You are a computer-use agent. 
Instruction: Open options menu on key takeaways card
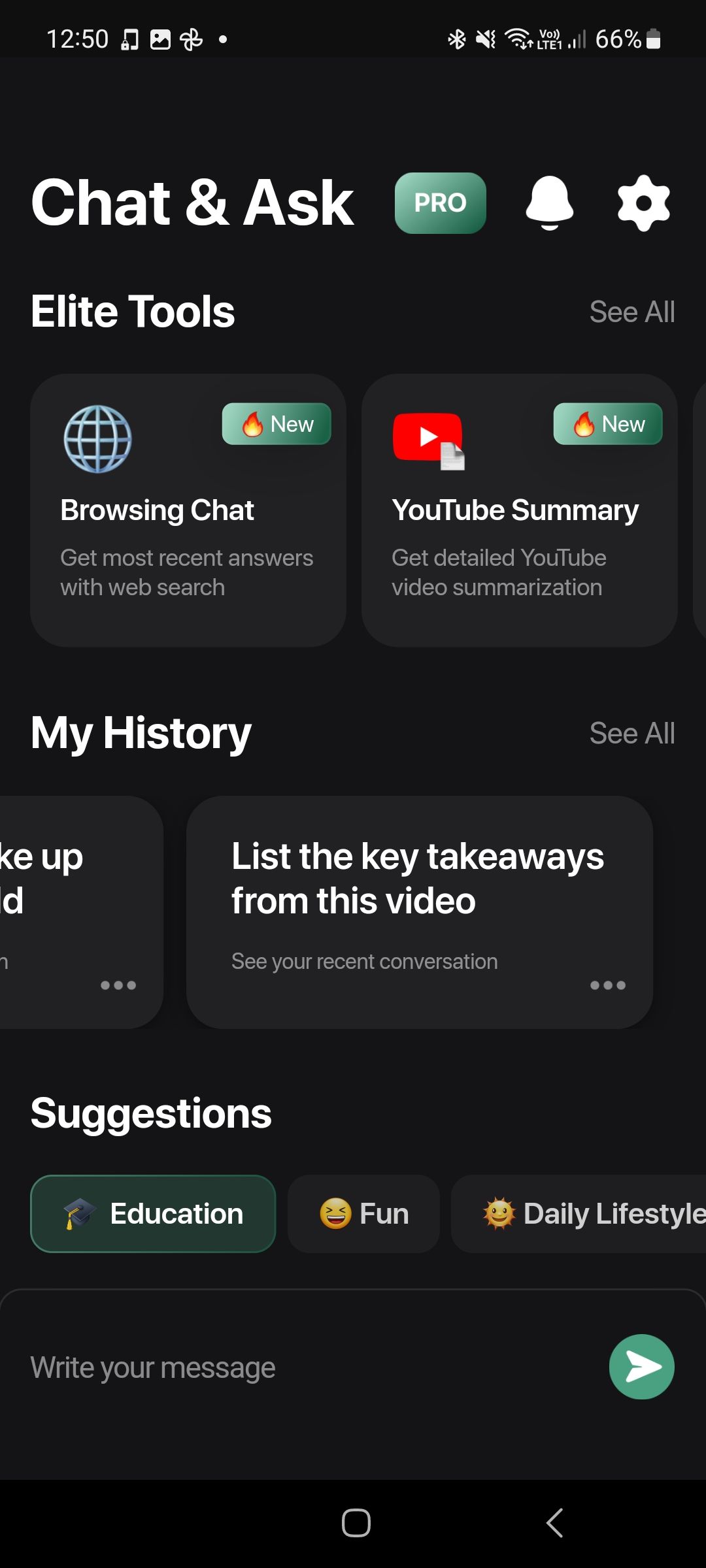coord(607,985)
